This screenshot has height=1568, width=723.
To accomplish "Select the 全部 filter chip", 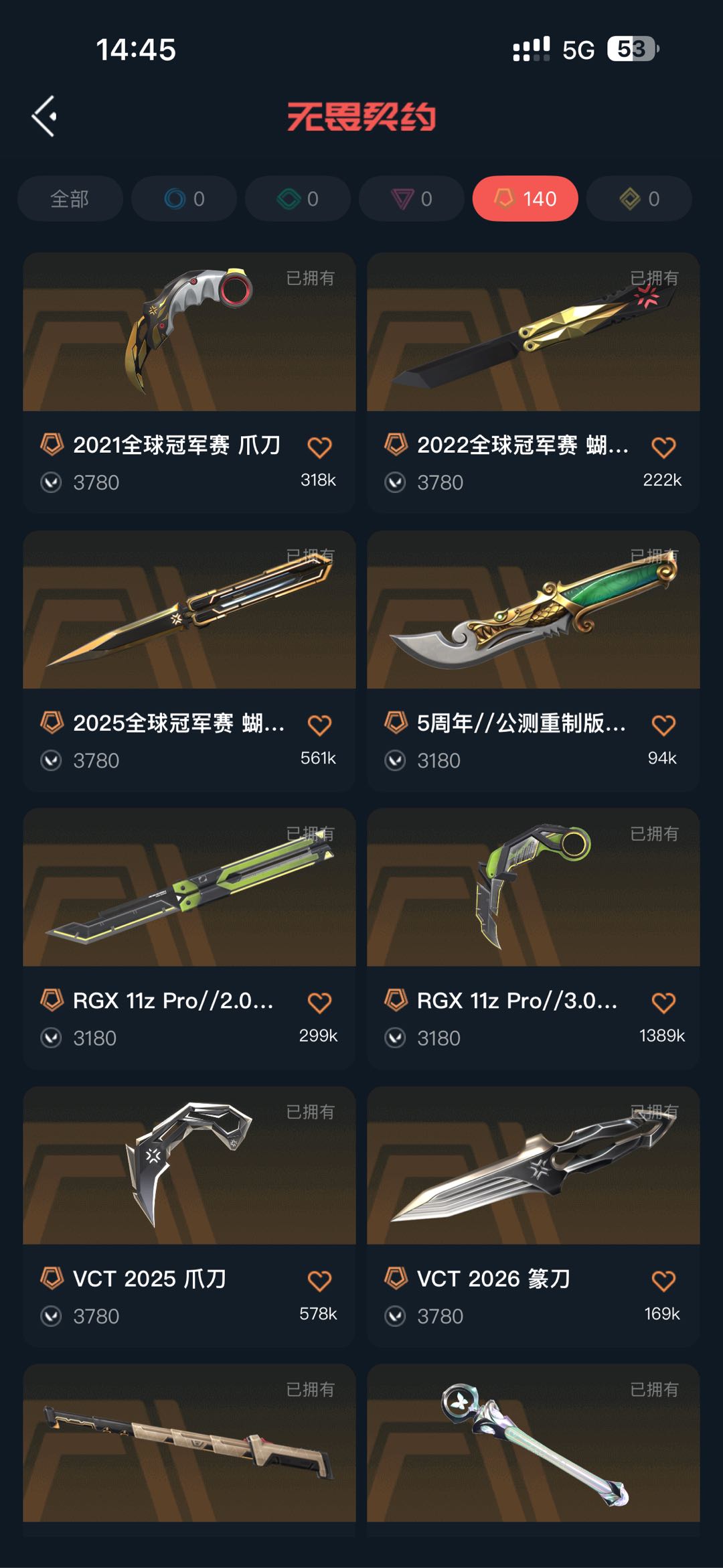I will [70, 199].
